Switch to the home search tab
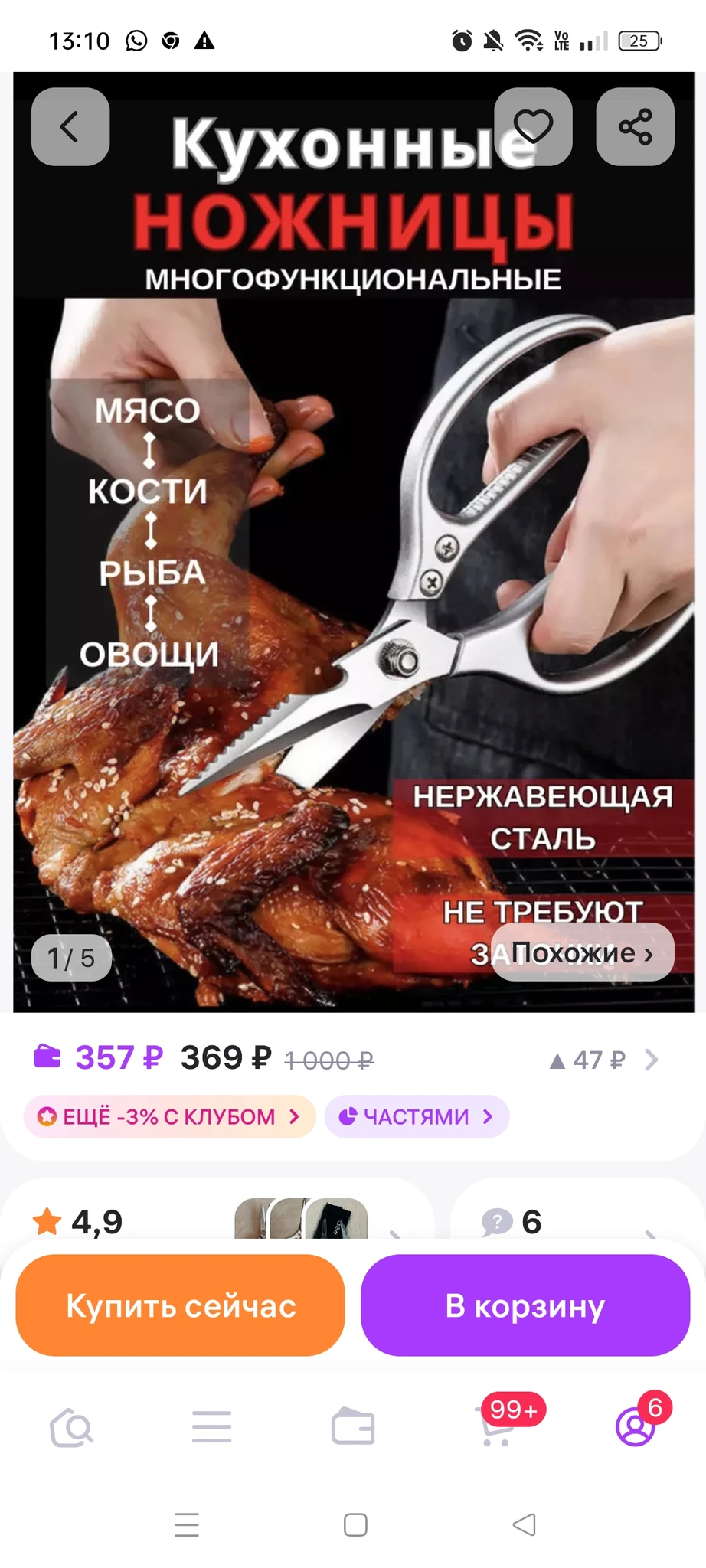Viewport: 706px width, 1568px height. coord(71,1428)
